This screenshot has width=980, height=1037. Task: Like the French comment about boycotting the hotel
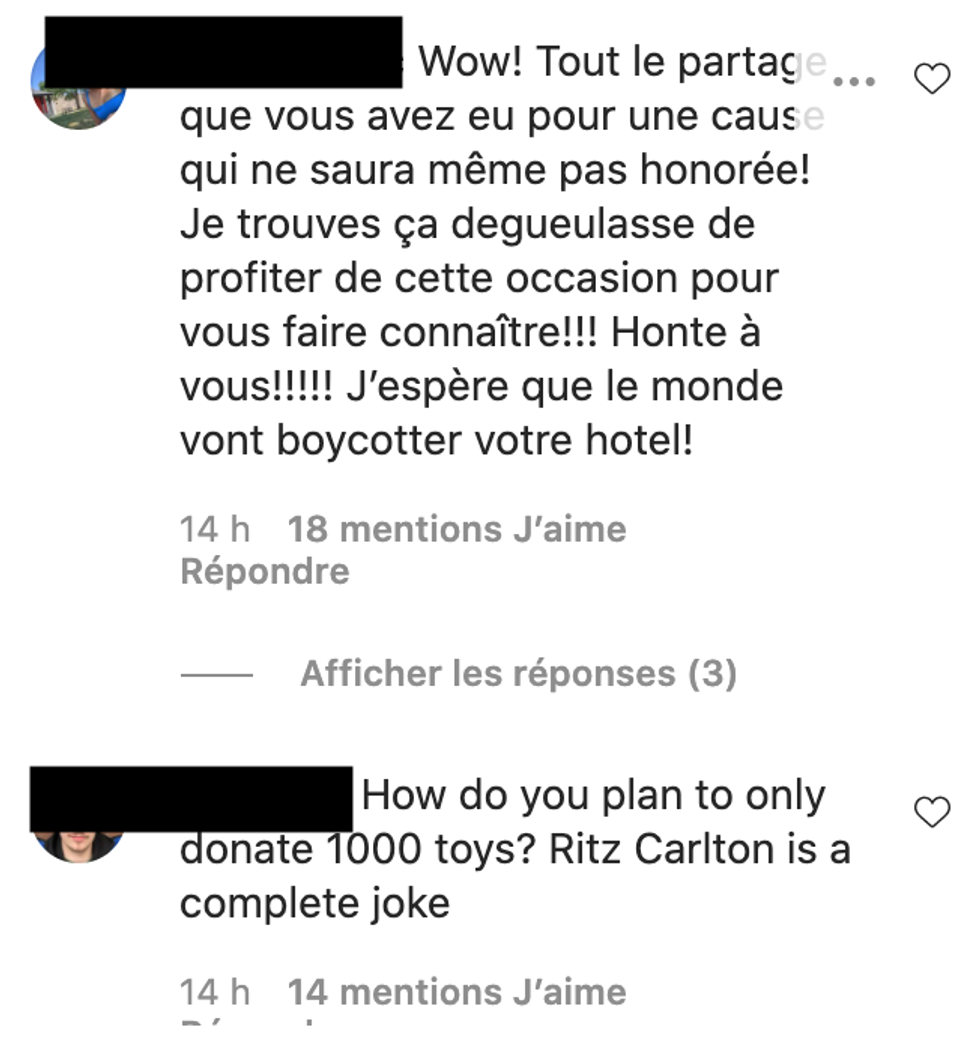(932, 79)
